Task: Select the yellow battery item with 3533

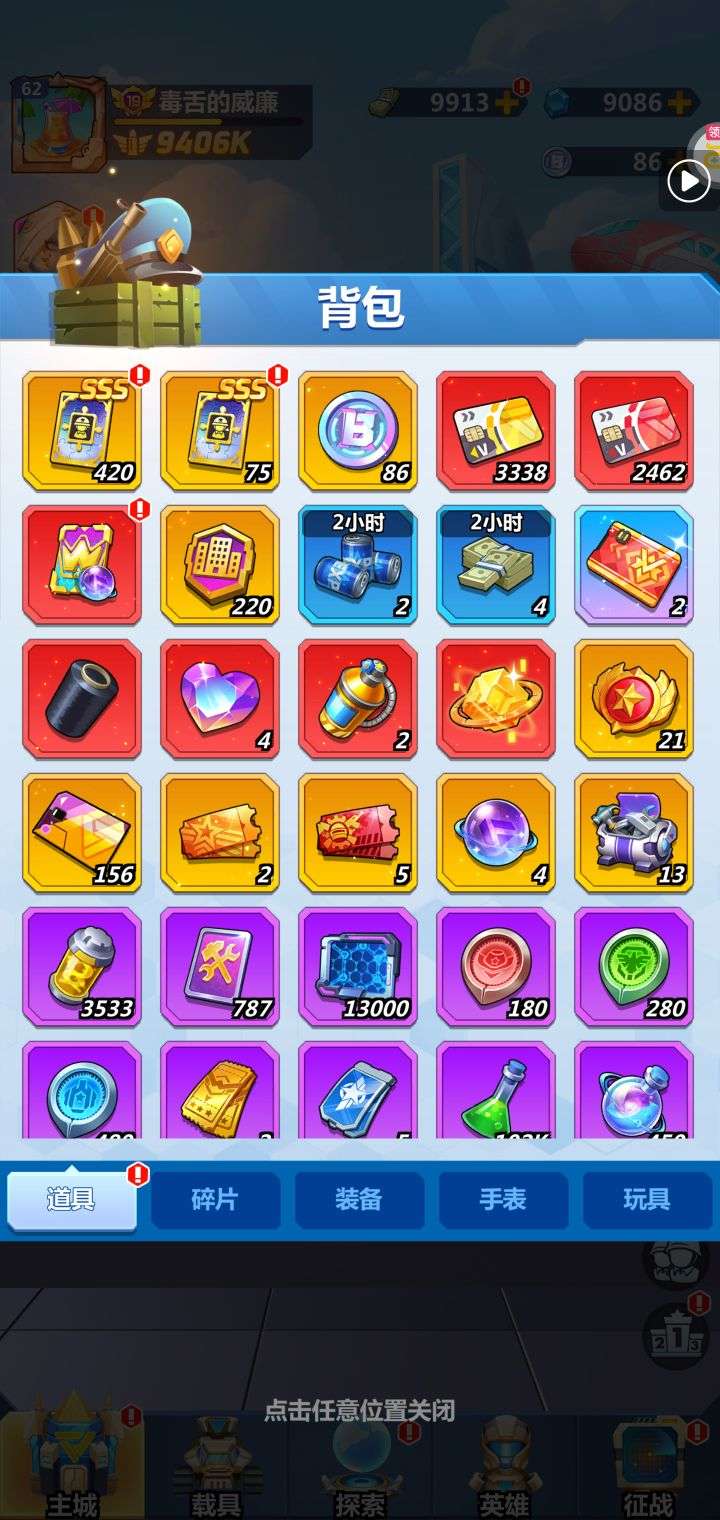Action: pyautogui.click(x=82, y=967)
